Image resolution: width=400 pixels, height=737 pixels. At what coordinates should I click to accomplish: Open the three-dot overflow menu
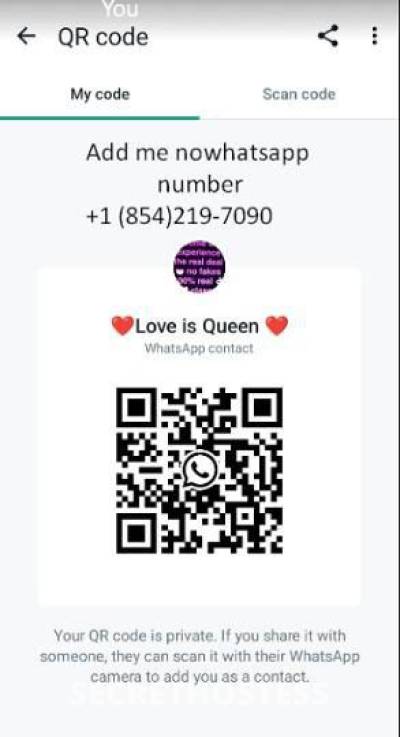374,36
